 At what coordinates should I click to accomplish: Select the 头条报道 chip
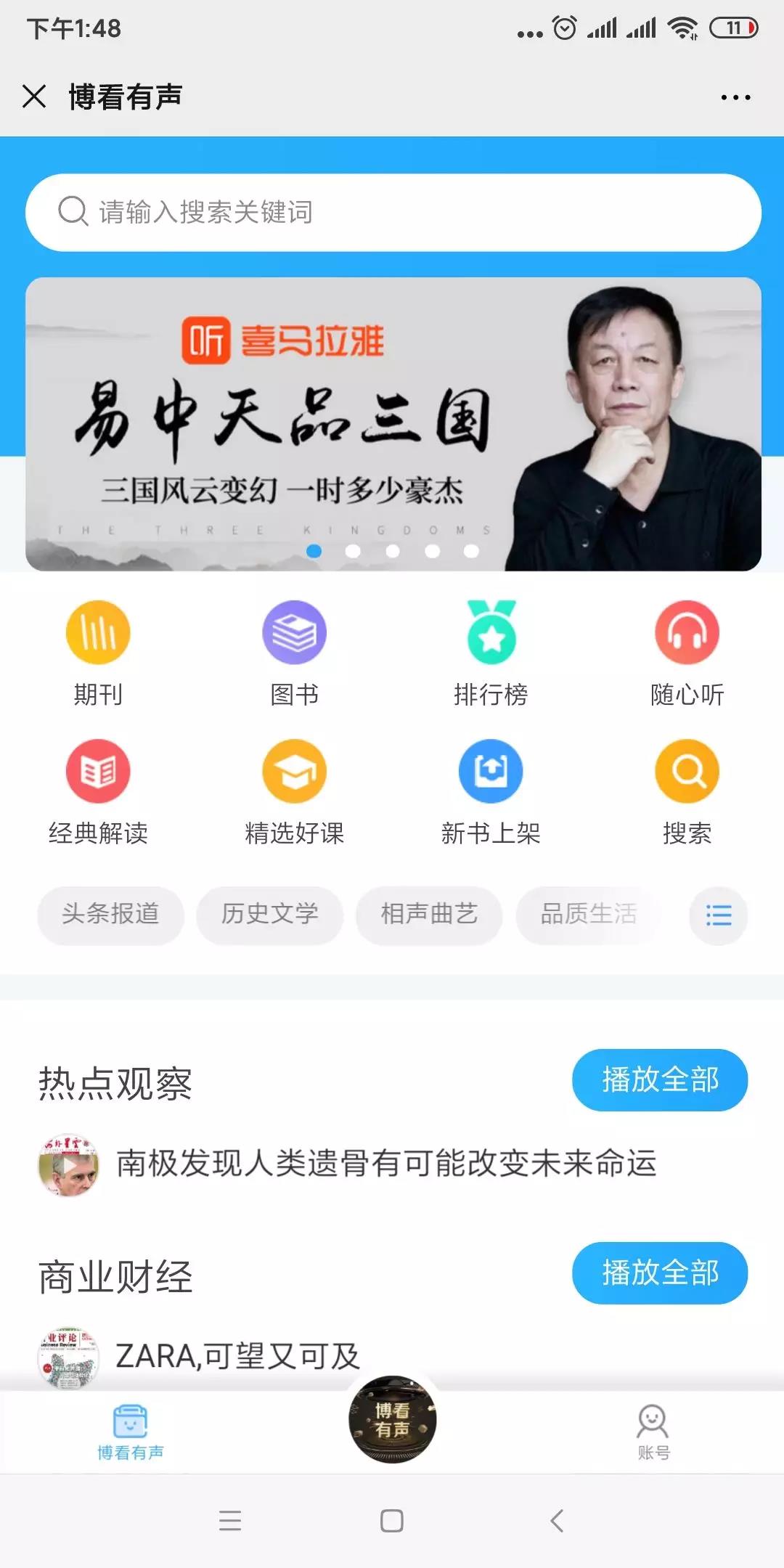coord(110,914)
